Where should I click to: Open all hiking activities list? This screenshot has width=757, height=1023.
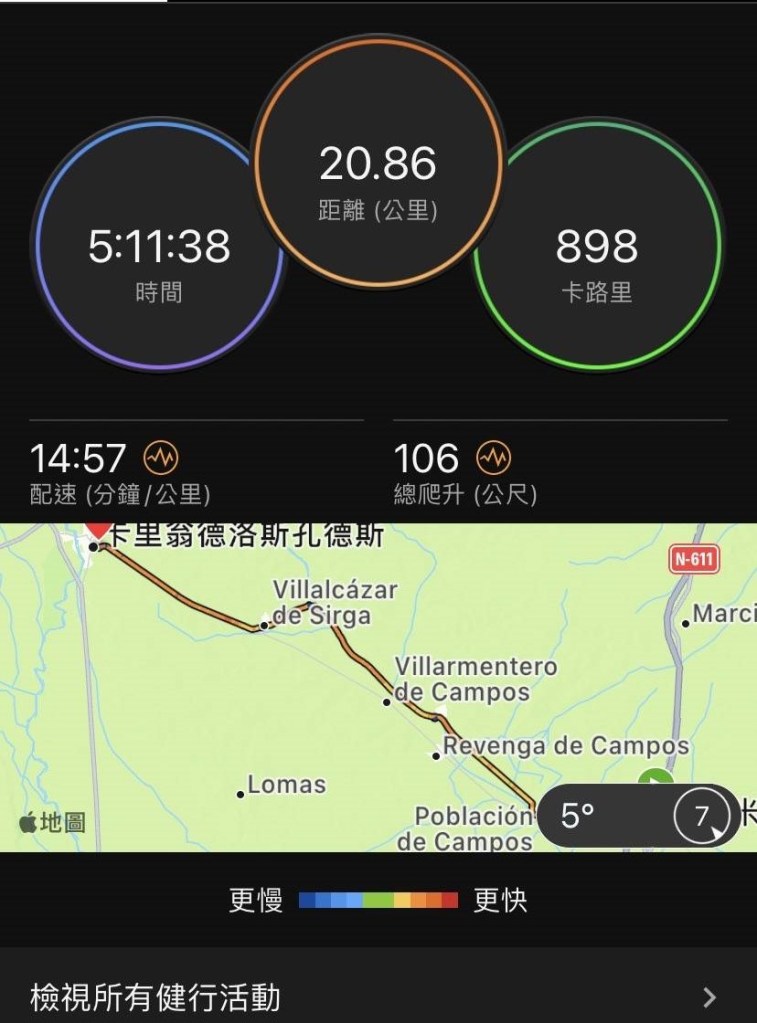pyautogui.click(x=378, y=996)
